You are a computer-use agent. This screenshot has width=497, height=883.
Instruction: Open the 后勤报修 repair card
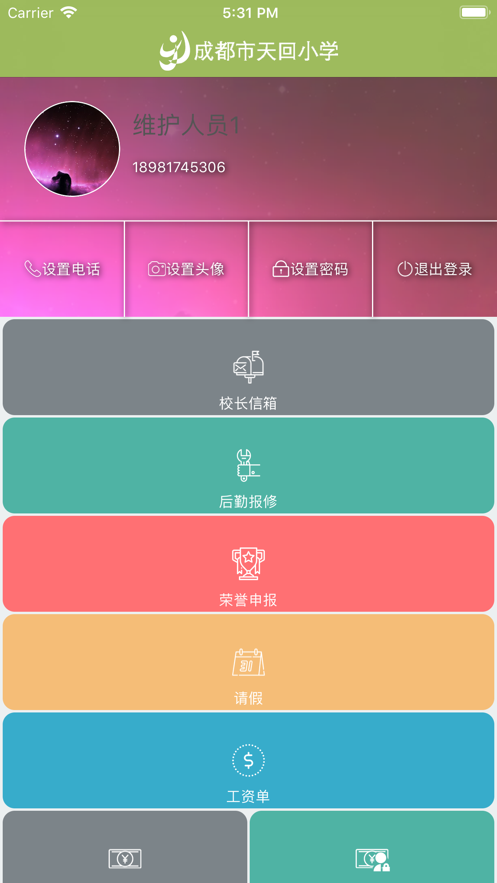[x=248, y=465]
